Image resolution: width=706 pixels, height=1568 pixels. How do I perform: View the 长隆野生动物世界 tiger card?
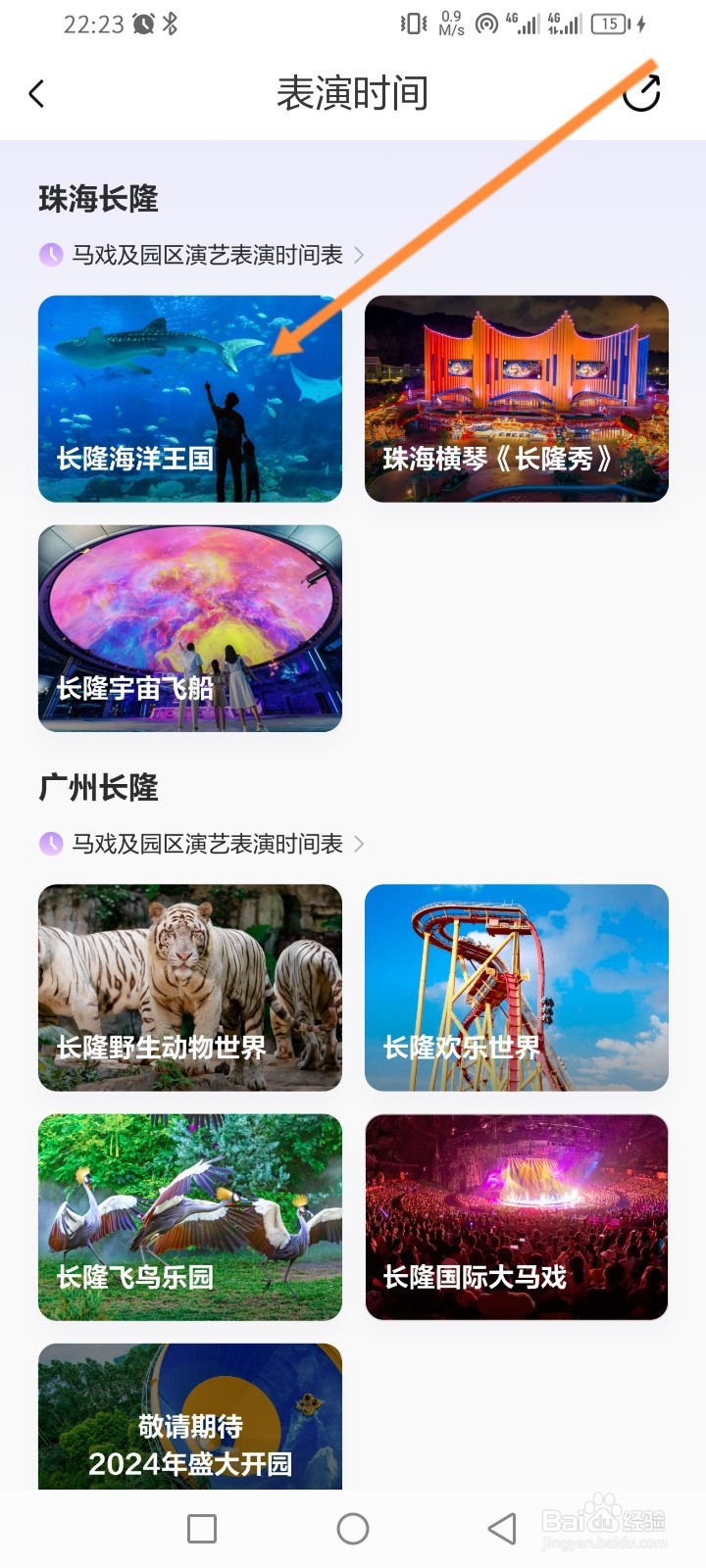[x=189, y=988]
